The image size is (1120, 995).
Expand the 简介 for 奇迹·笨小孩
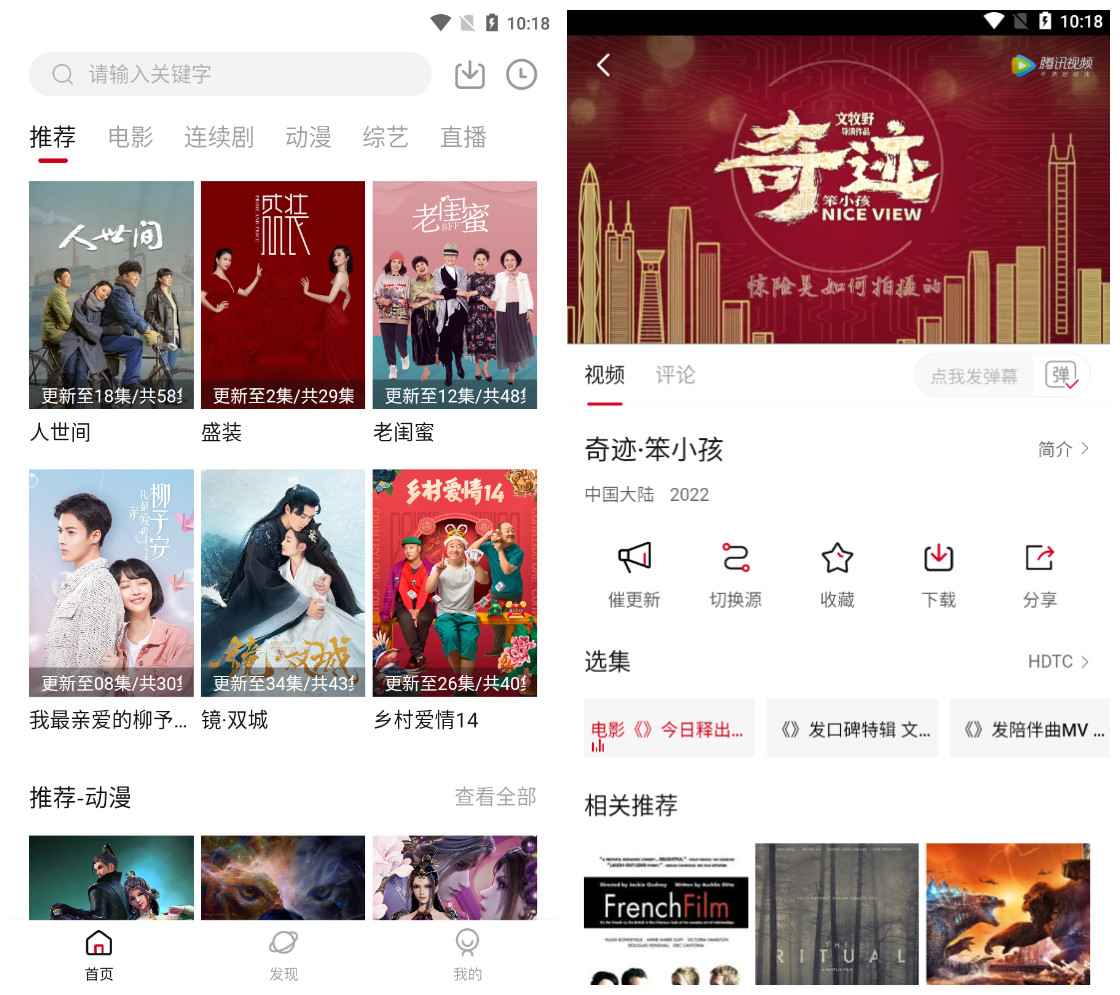point(1063,450)
